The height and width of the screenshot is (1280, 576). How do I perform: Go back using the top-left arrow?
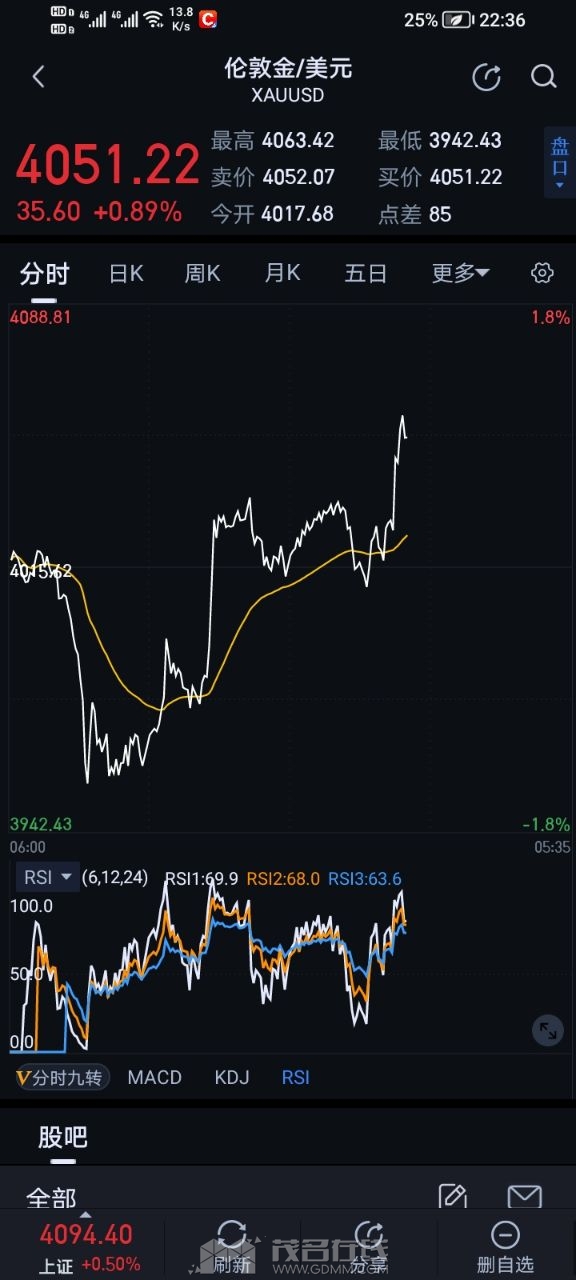39,77
